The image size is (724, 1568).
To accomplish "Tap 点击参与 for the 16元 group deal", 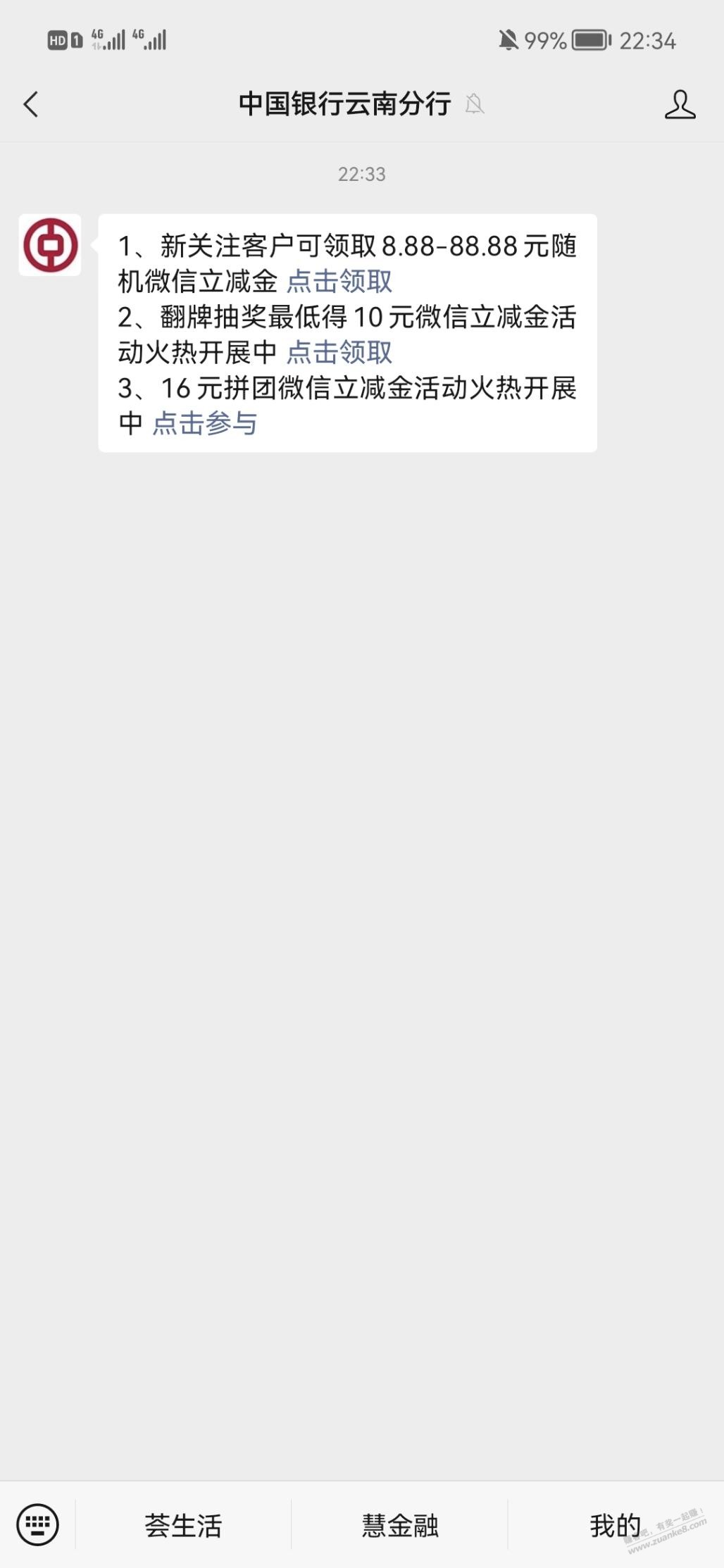I will click(206, 422).
